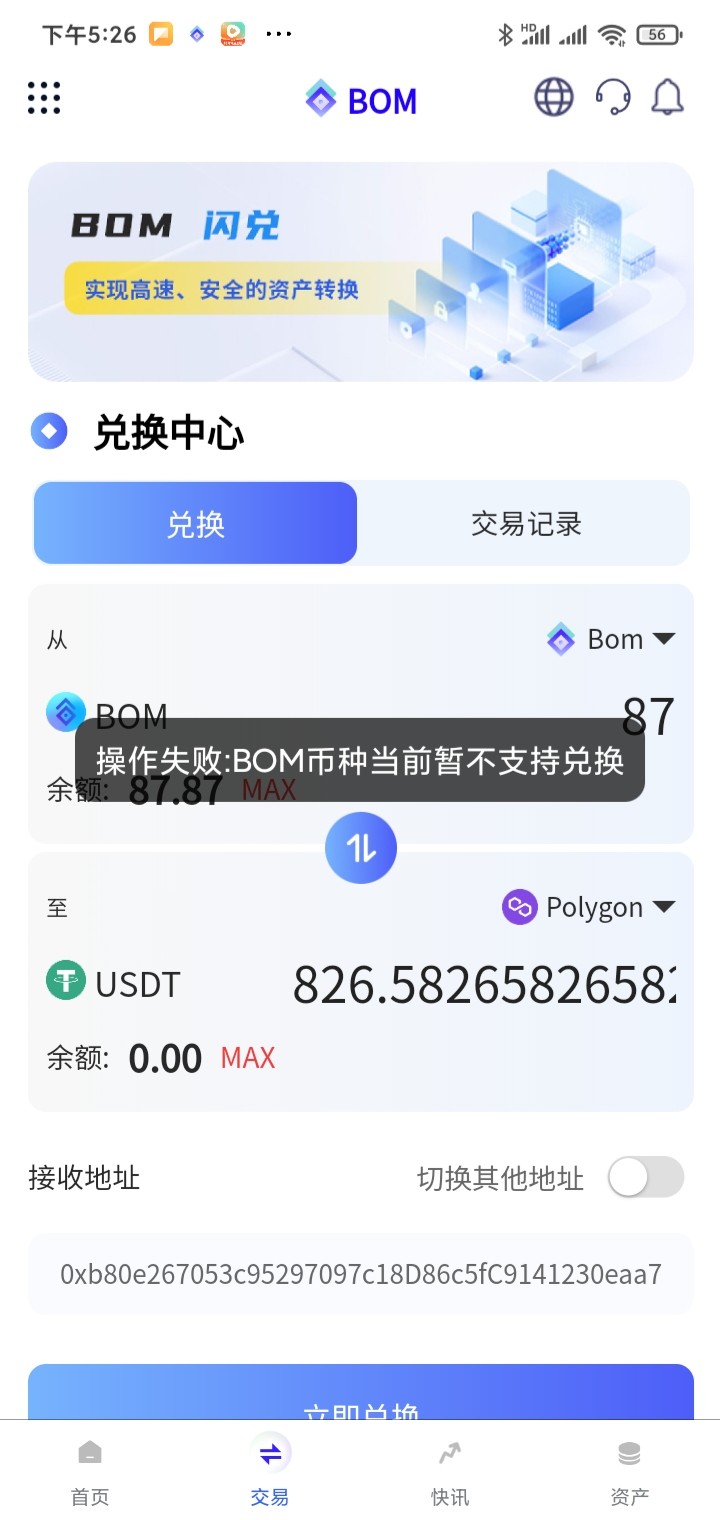Switch to the 资产 tab

click(x=629, y=1472)
